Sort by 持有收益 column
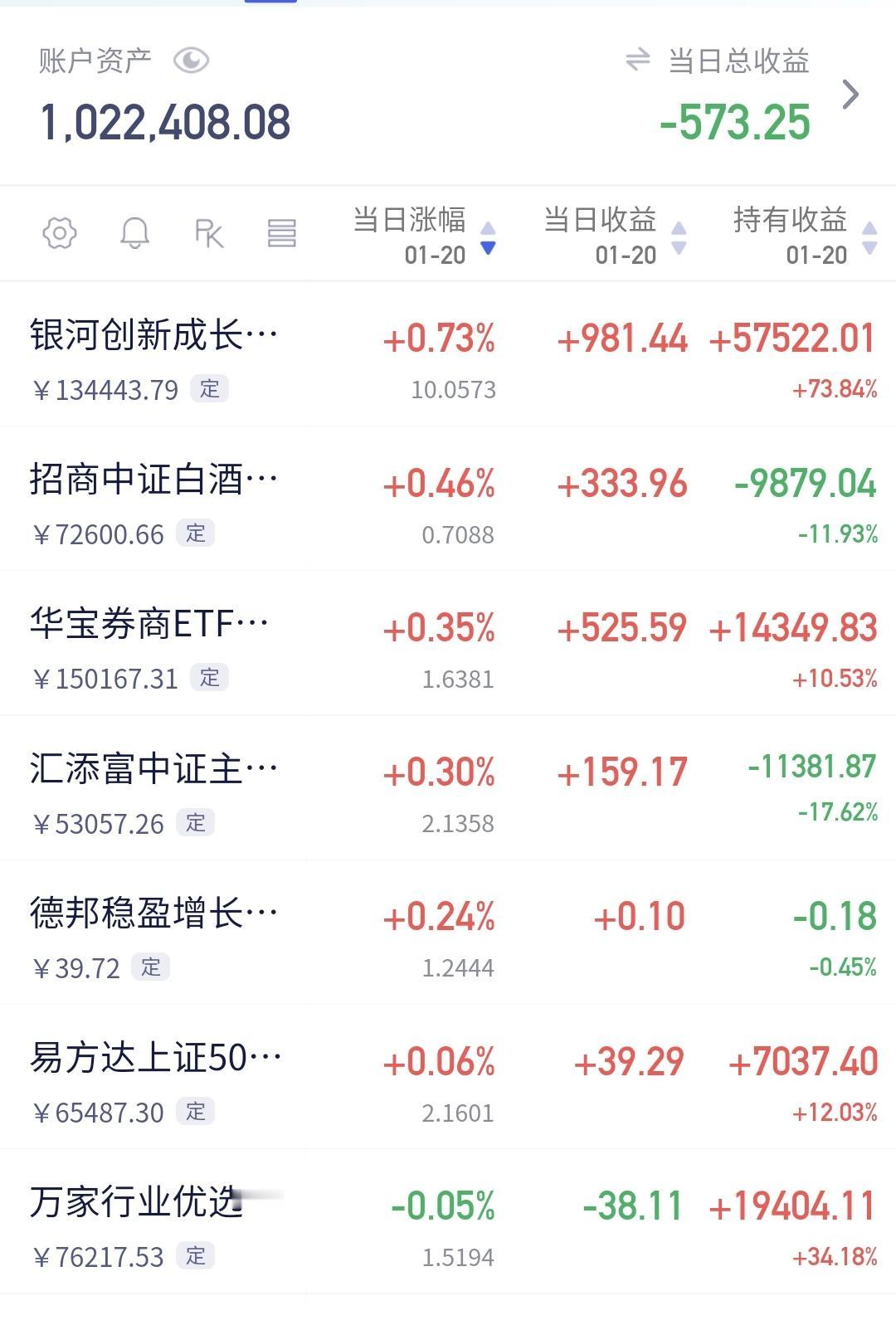The width and height of the screenshot is (896, 1325). point(805,236)
